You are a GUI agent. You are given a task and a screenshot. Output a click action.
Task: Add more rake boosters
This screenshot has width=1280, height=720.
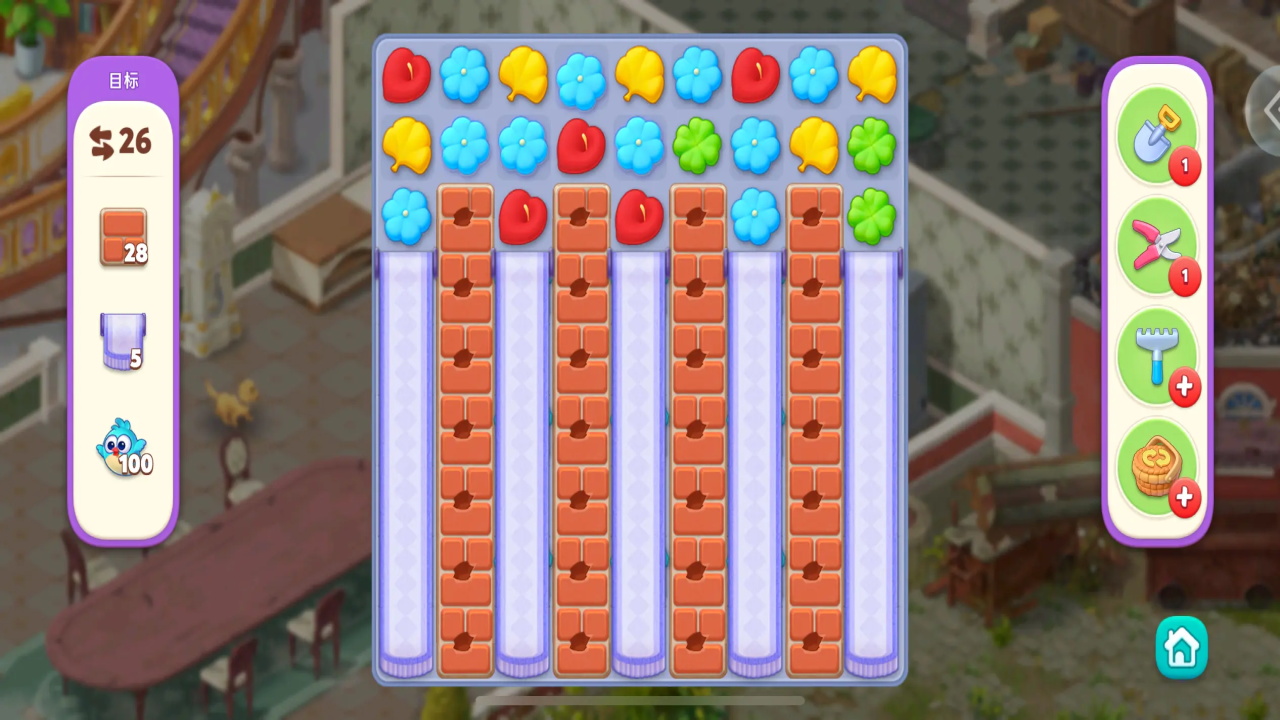coord(1184,386)
